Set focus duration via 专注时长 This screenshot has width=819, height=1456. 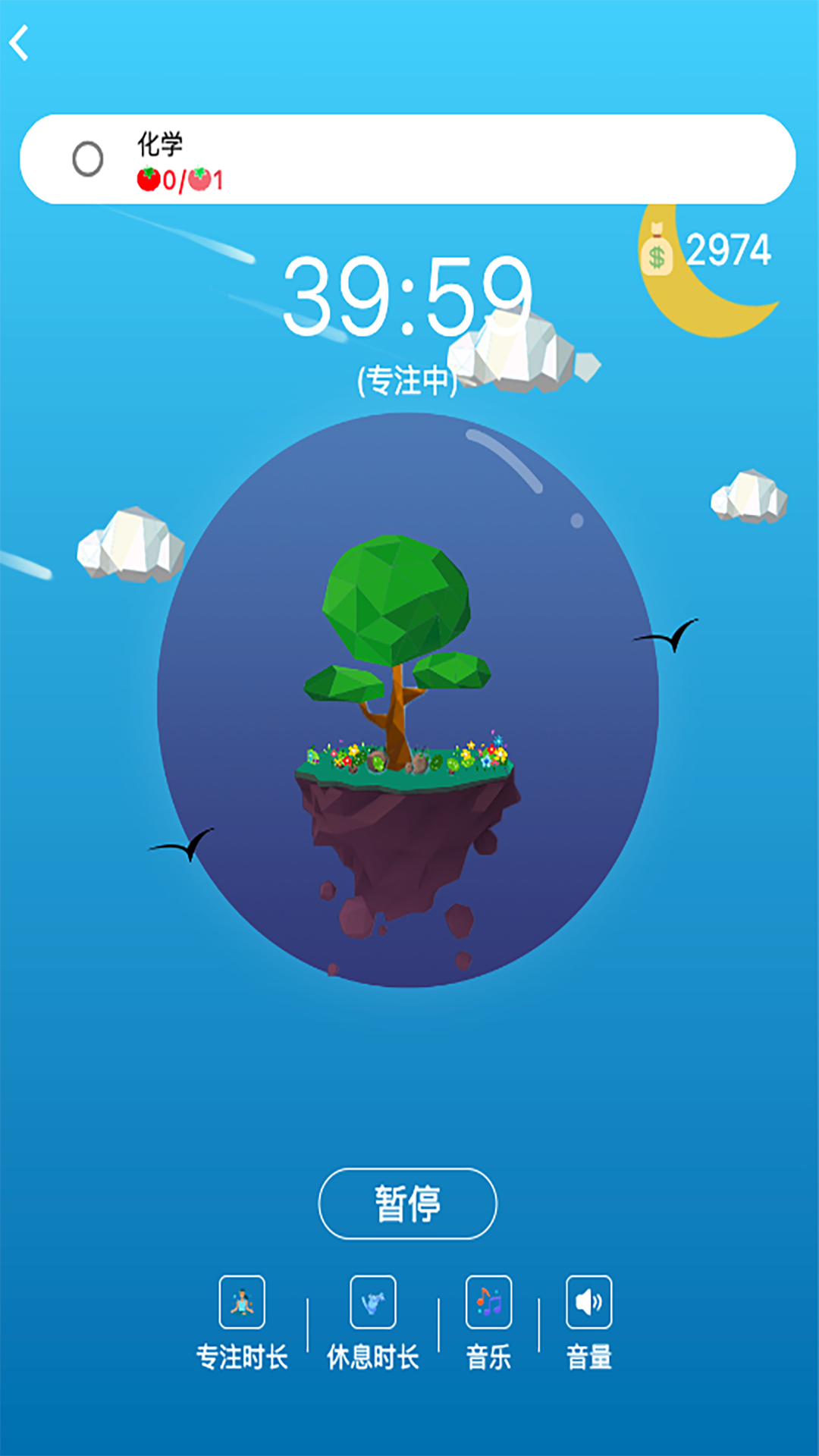242,1323
